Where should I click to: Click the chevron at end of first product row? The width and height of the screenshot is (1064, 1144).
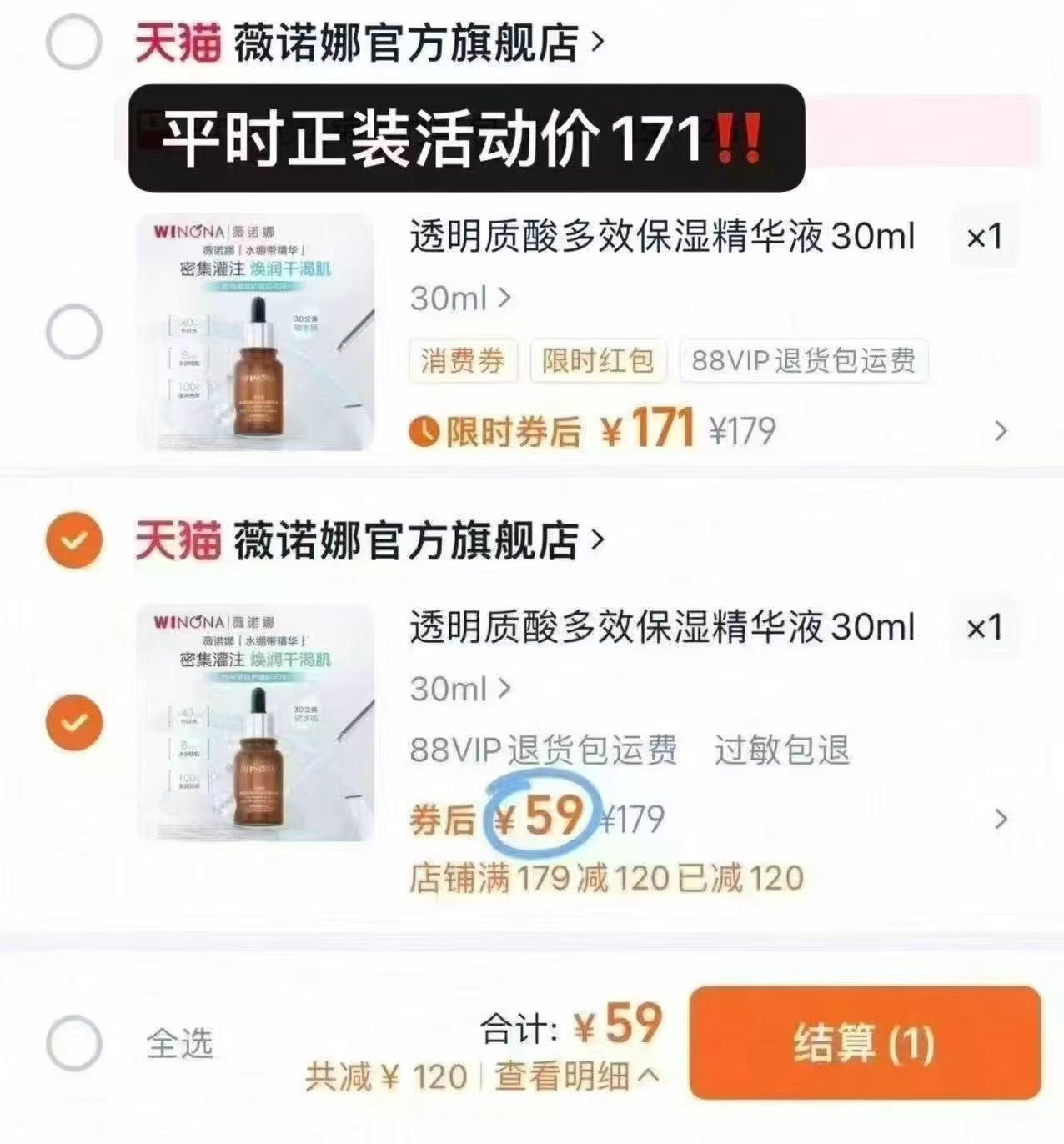1000,429
